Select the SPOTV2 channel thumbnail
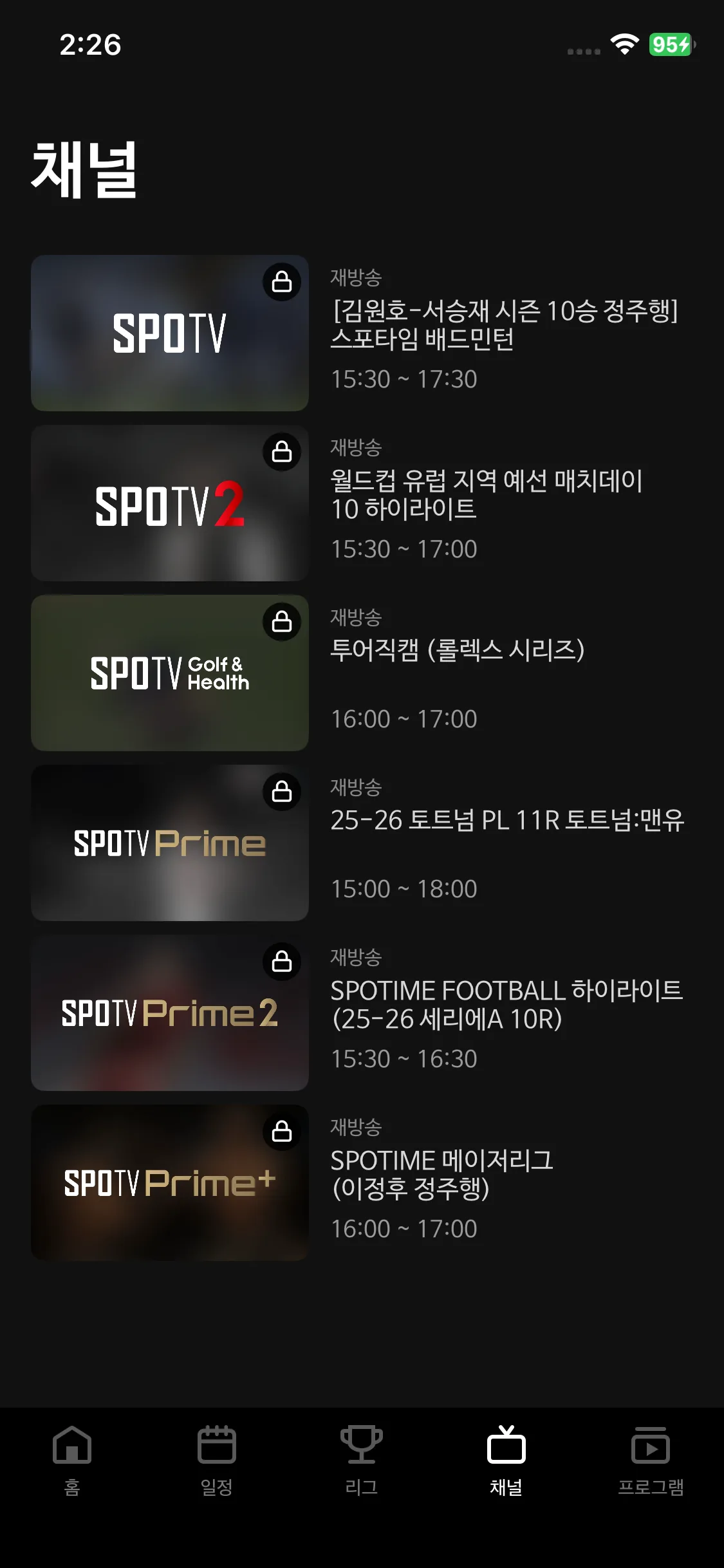Viewport: 724px width, 1568px height. click(x=169, y=503)
